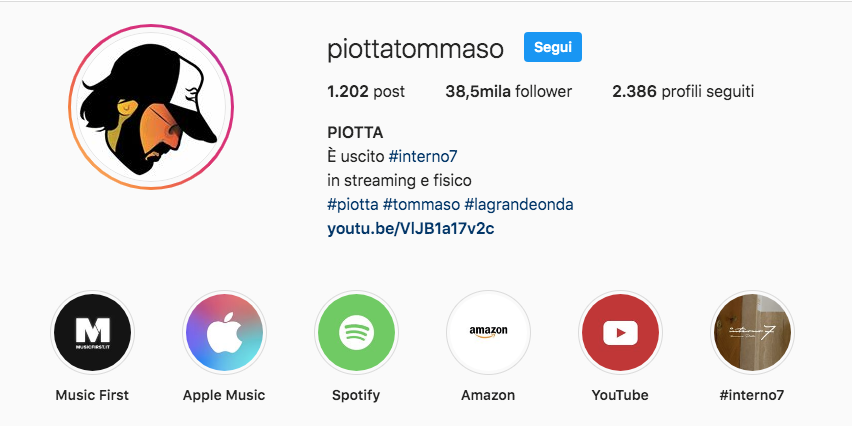Open the follower count list
This screenshot has width=852, height=426.
508,91
